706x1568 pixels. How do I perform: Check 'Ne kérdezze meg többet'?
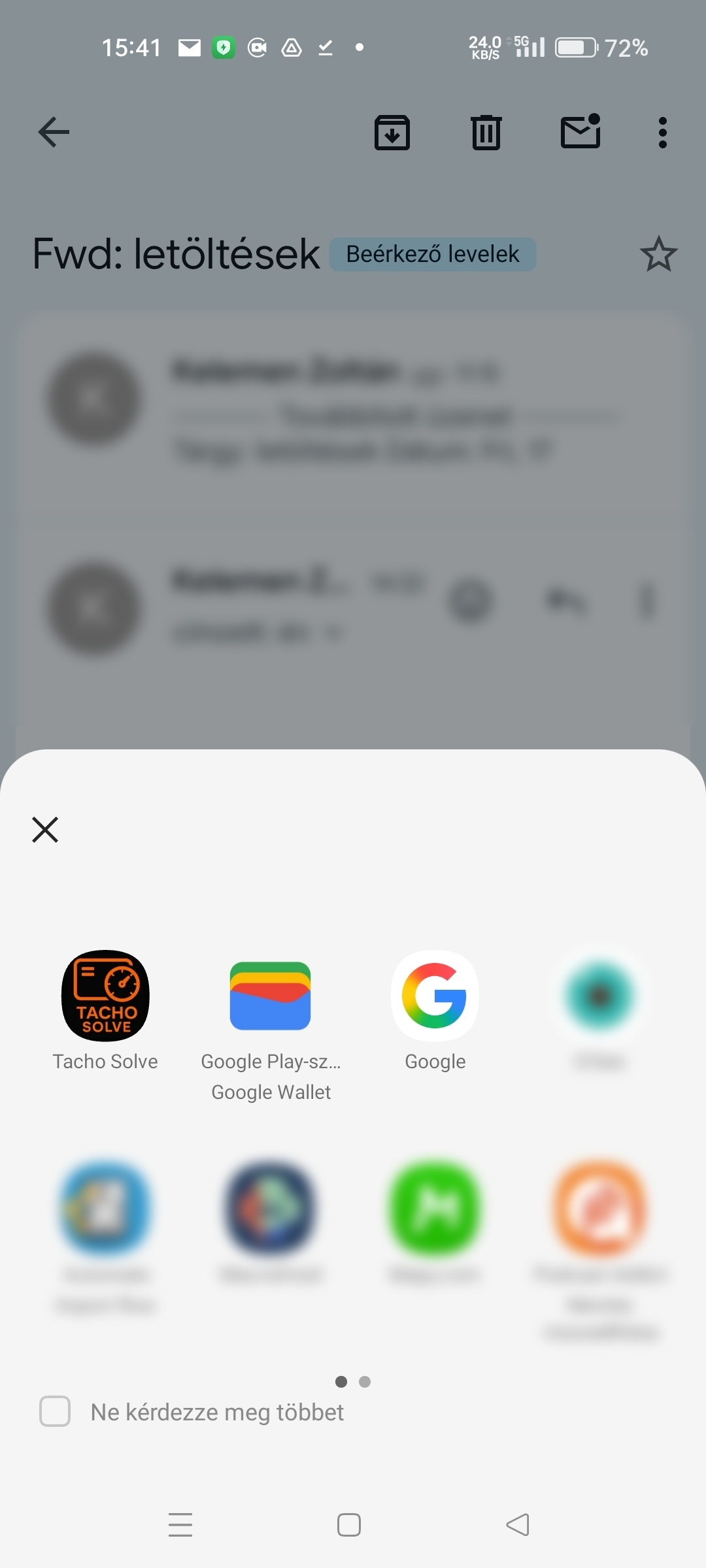click(x=55, y=1411)
